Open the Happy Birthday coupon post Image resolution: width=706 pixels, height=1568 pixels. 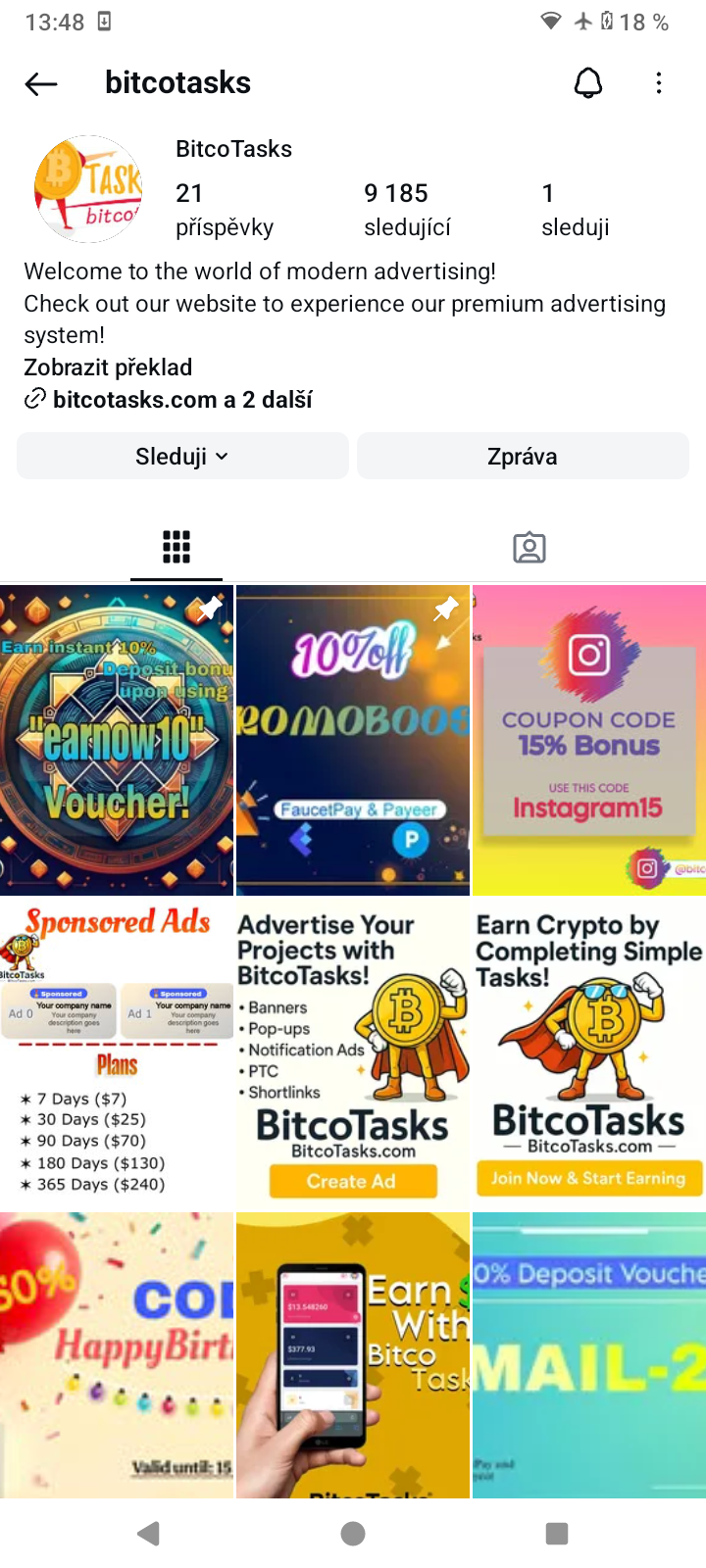pyautogui.click(x=117, y=1354)
